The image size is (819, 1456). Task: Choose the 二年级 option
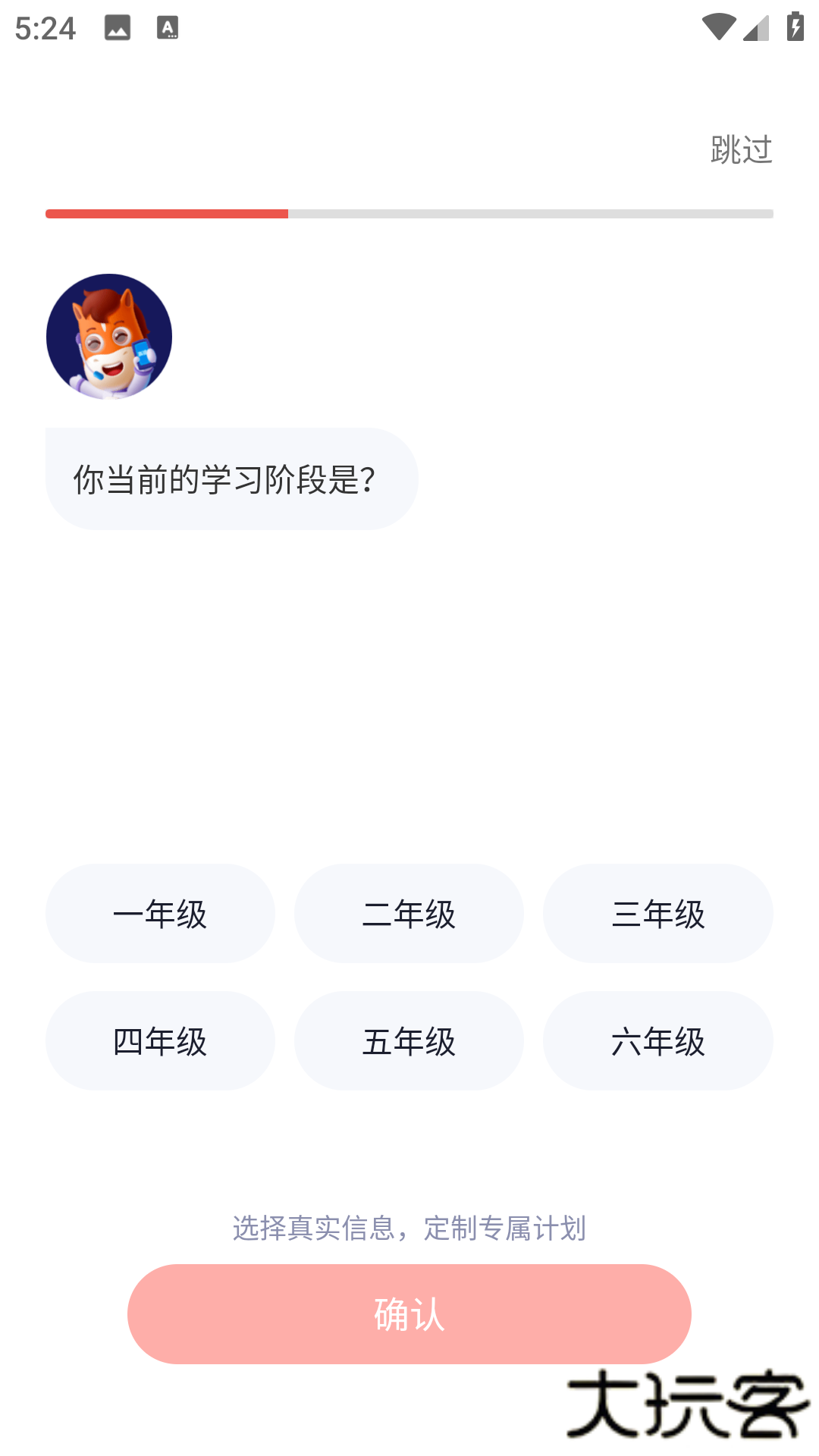[409, 914]
